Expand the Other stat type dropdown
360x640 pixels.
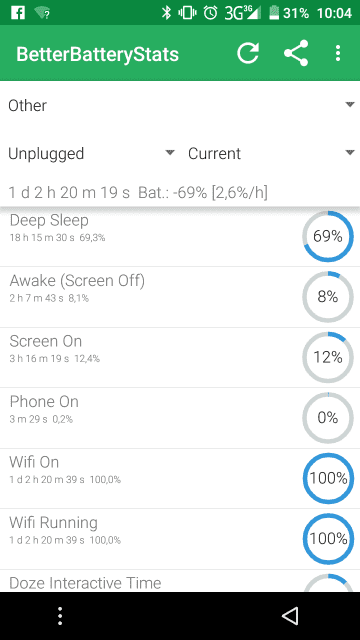coord(180,105)
